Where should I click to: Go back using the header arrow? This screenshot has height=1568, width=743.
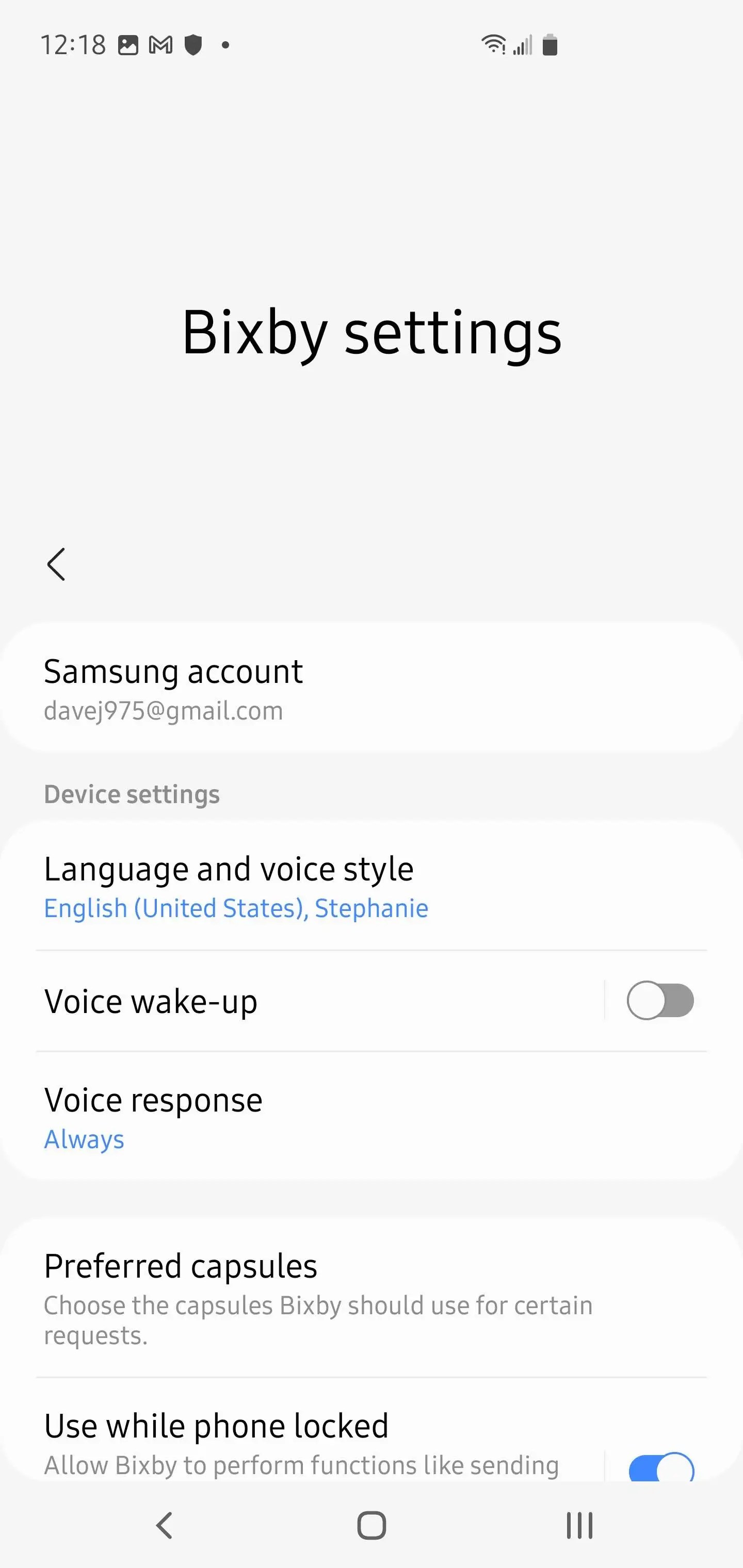click(x=56, y=564)
